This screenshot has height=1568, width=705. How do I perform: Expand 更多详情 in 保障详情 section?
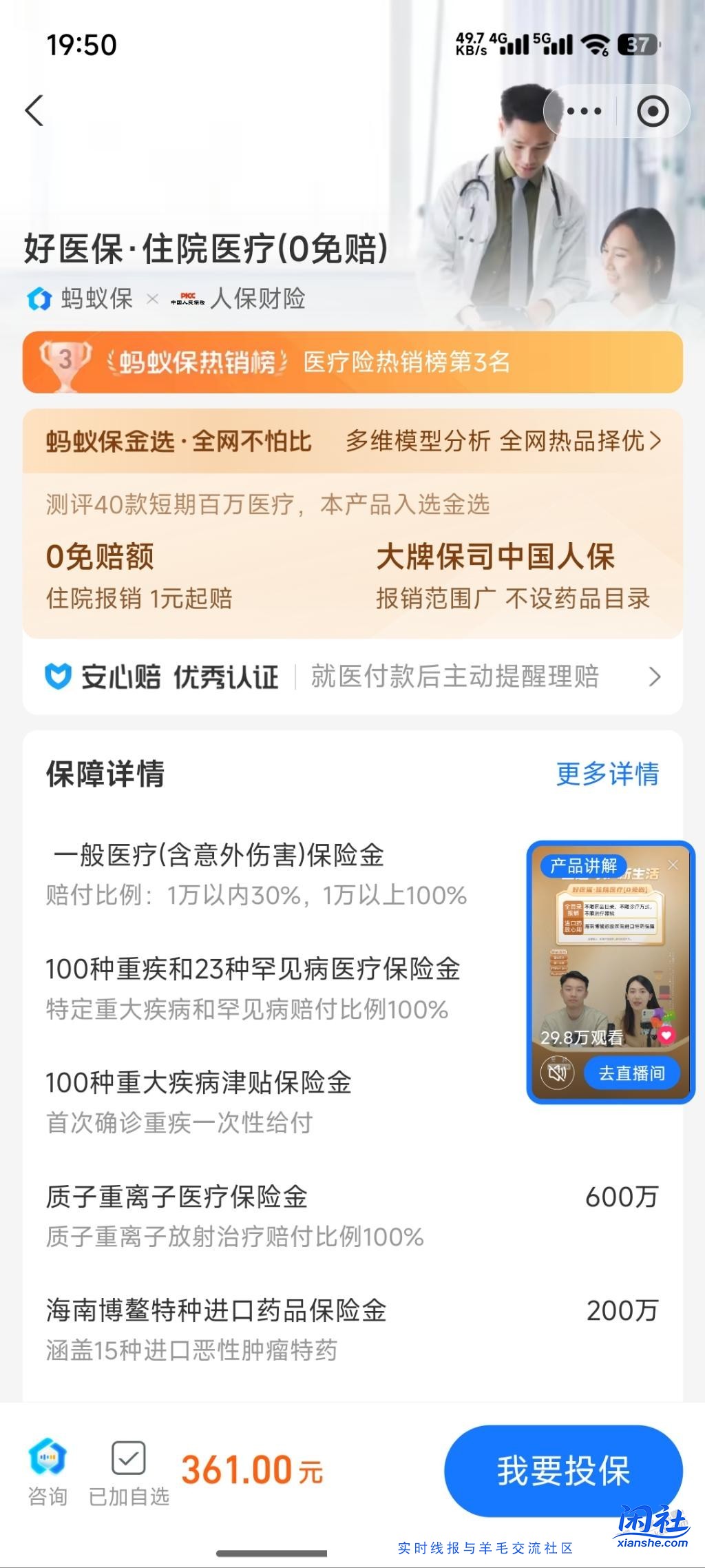(609, 776)
